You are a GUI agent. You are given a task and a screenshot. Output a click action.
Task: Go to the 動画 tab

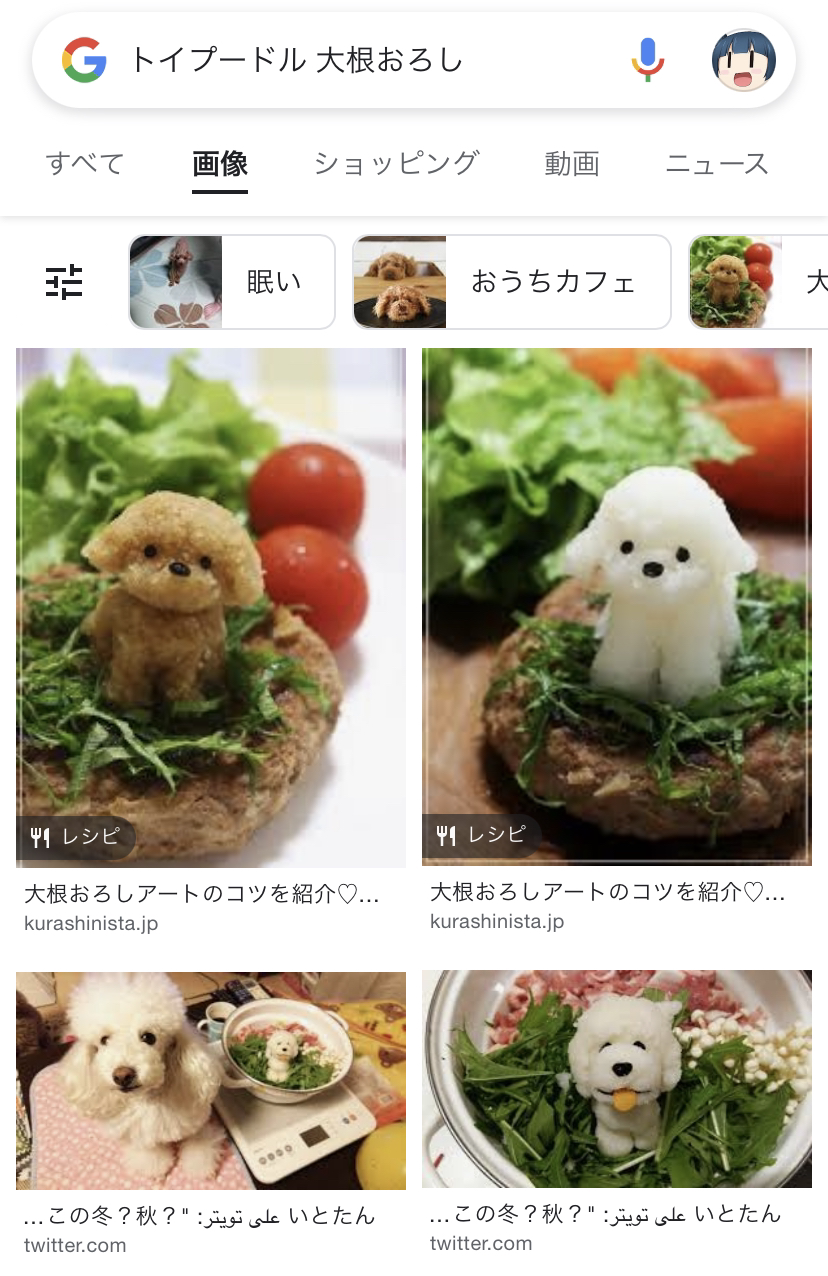tap(572, 163)
